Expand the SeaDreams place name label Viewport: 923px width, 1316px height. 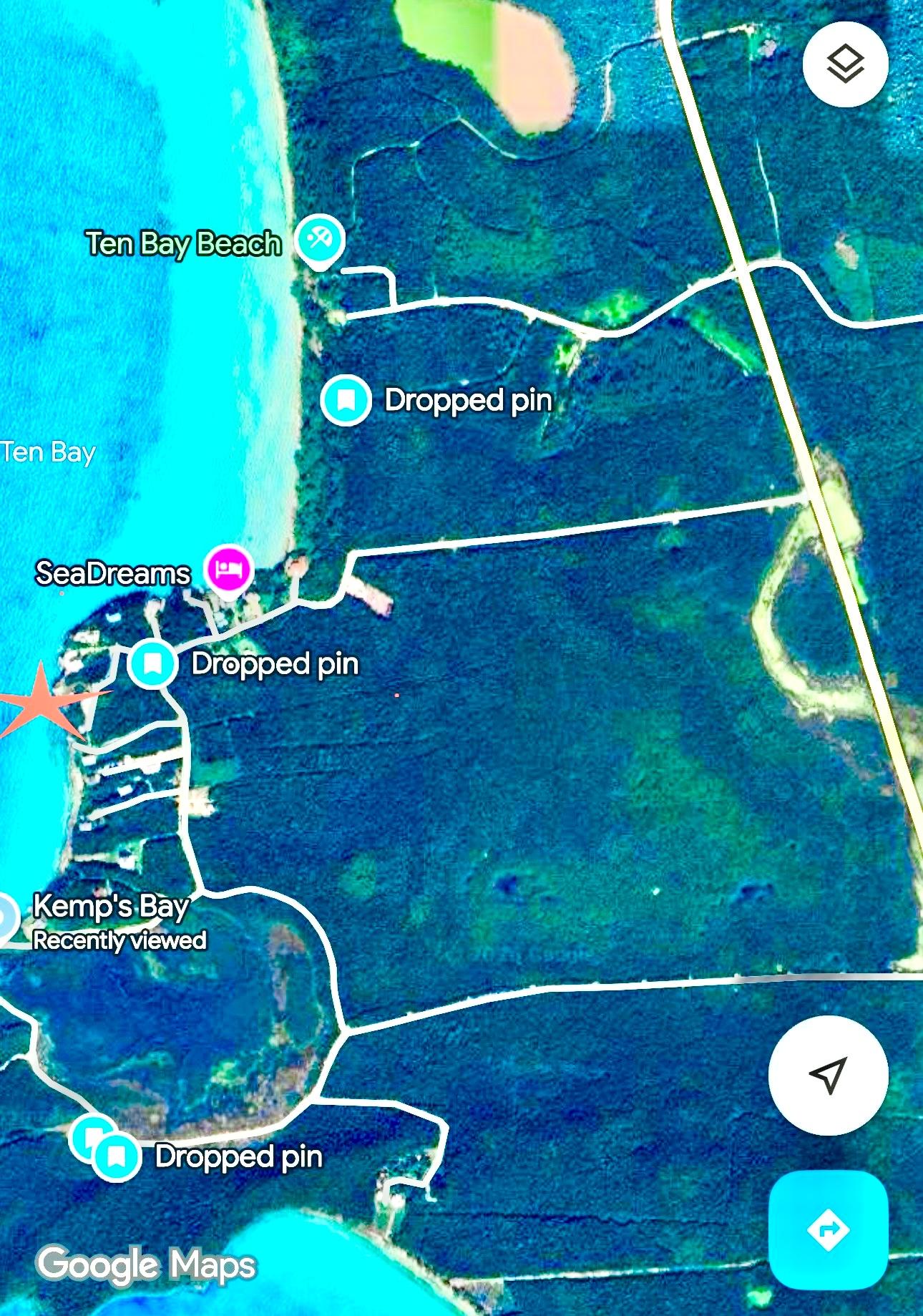[x=113, y=572]
